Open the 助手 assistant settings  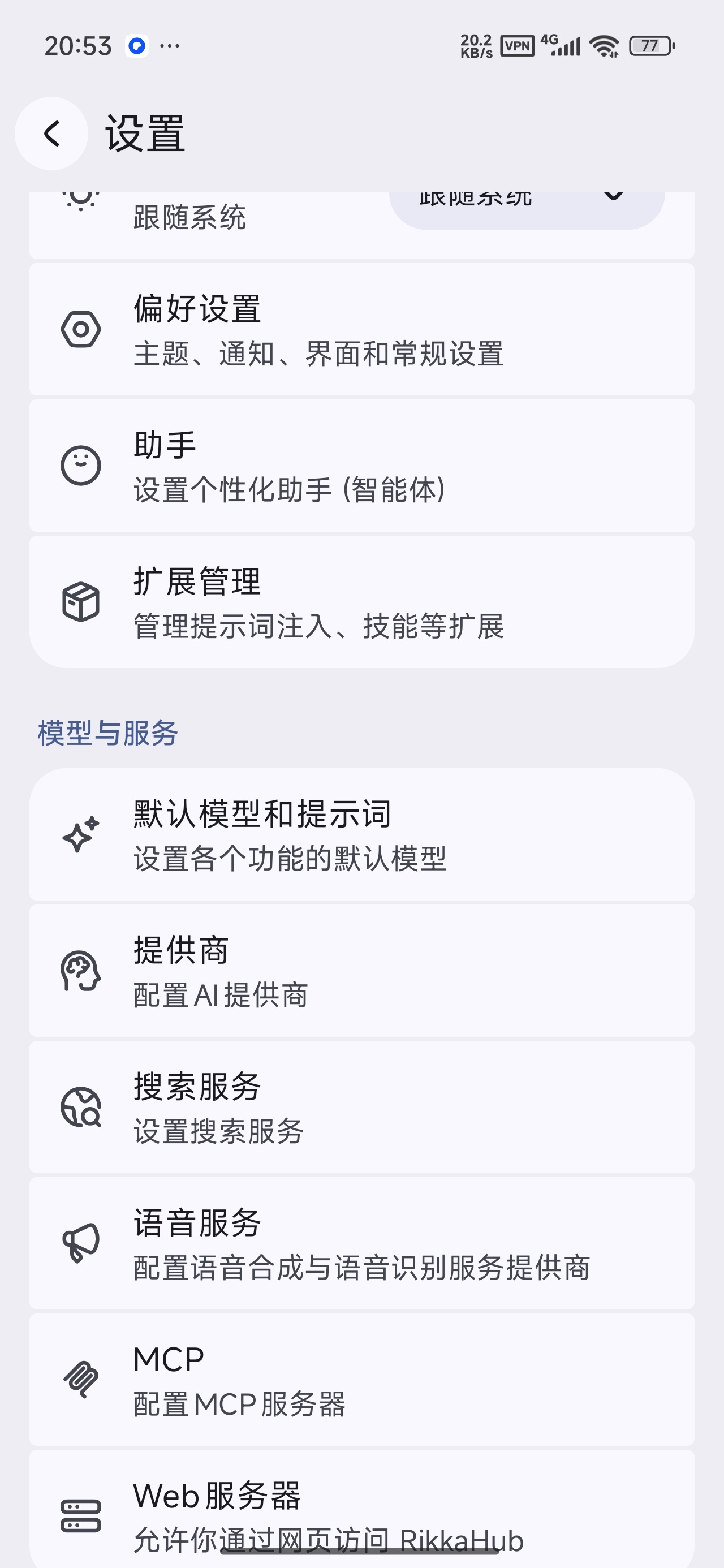pyautogui.click(x=361, y=466)
